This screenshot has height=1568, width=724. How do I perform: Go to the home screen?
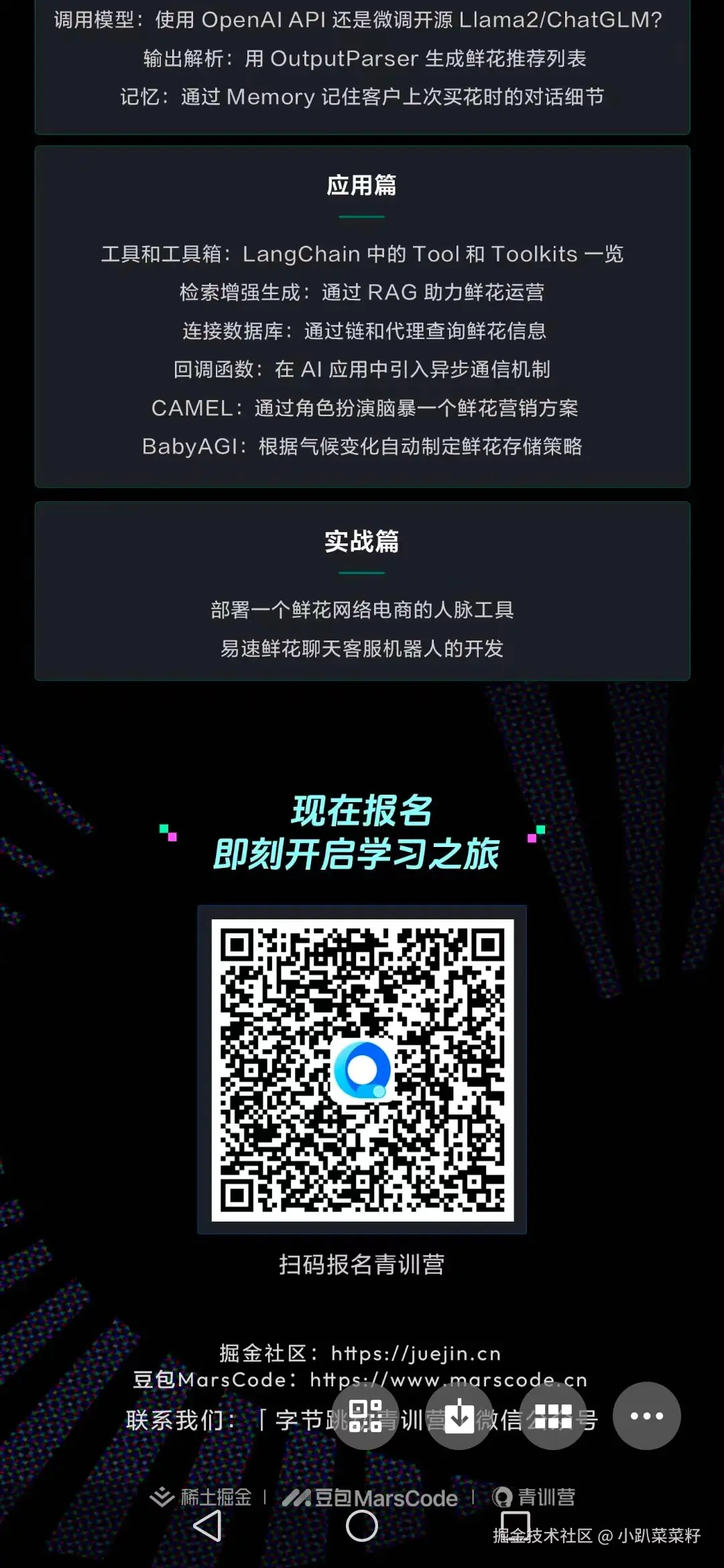(362, 1526)
